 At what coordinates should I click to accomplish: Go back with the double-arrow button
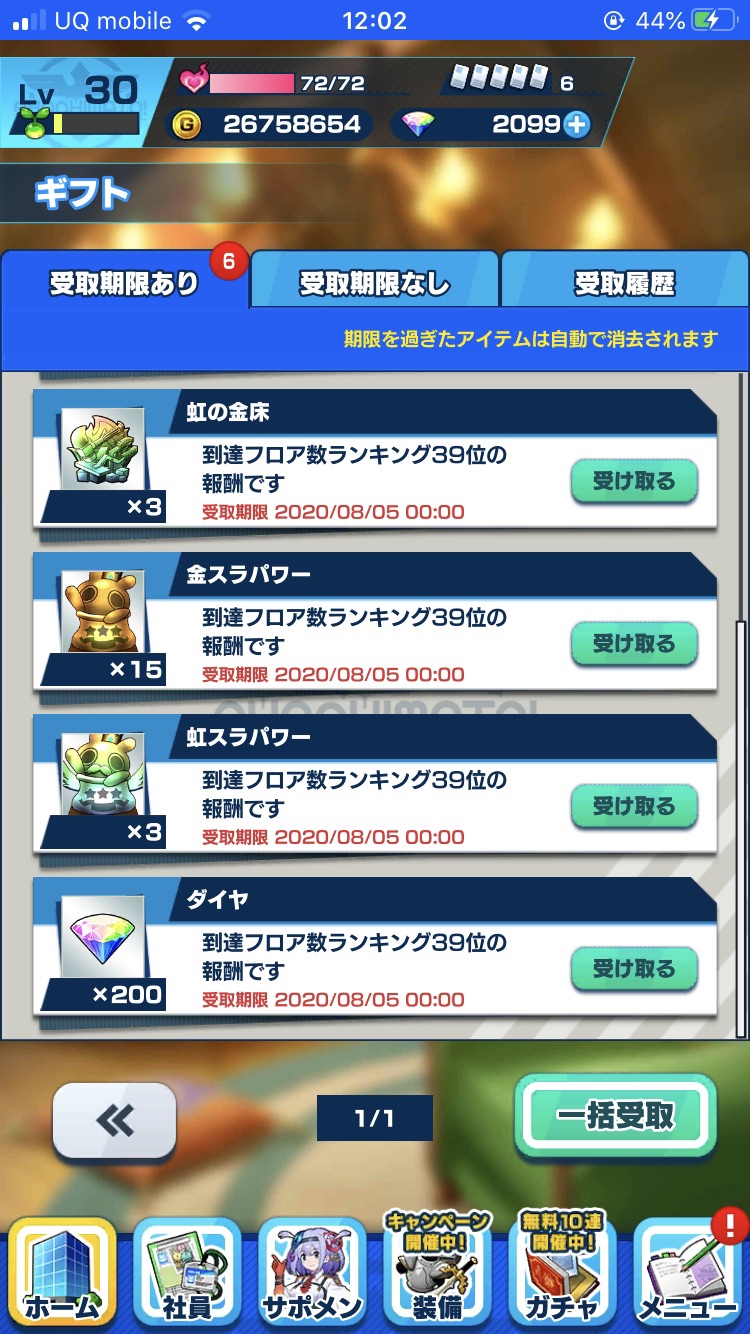click(x=114, y=1120)
